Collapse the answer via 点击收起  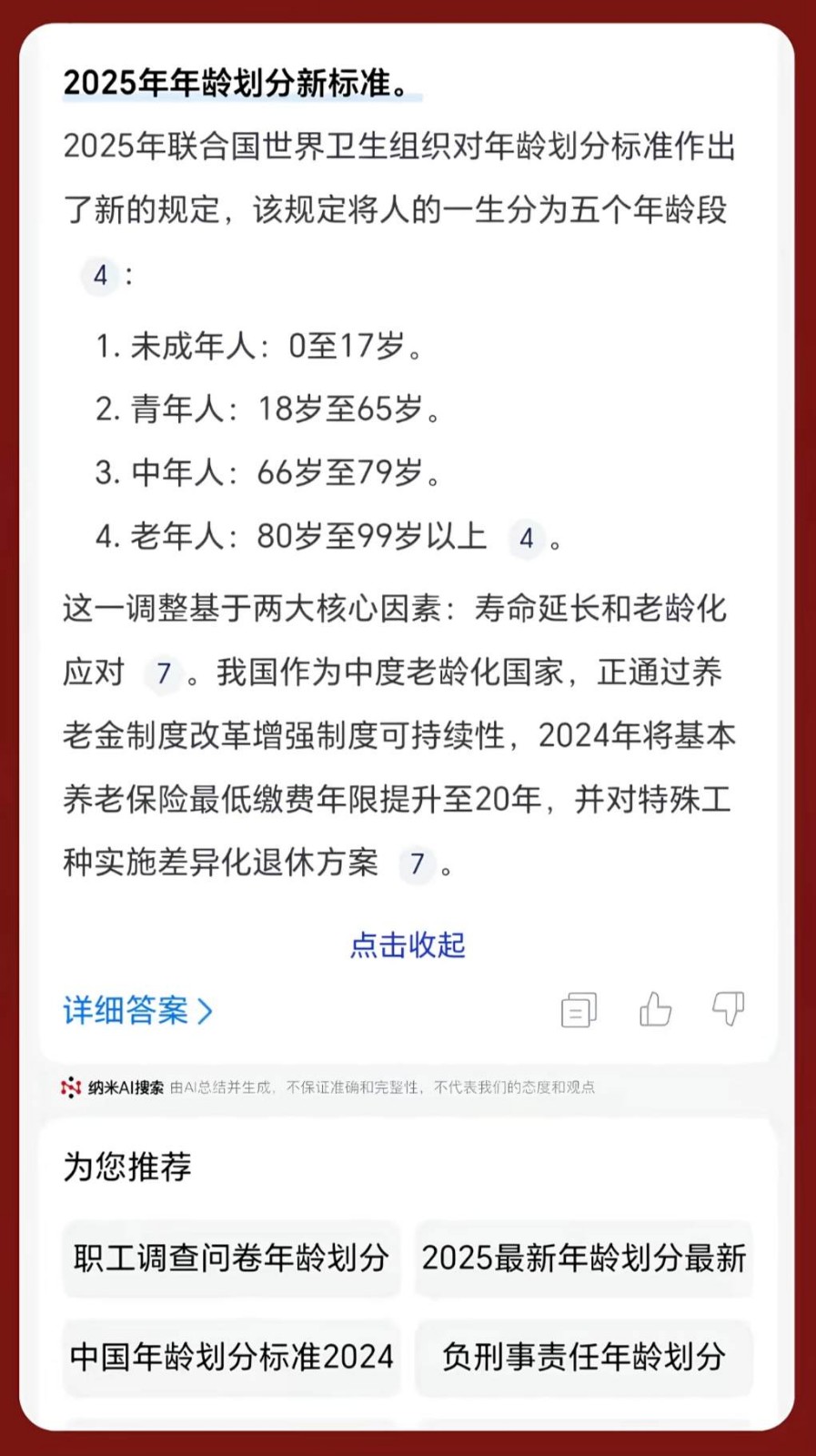point(408,945)
